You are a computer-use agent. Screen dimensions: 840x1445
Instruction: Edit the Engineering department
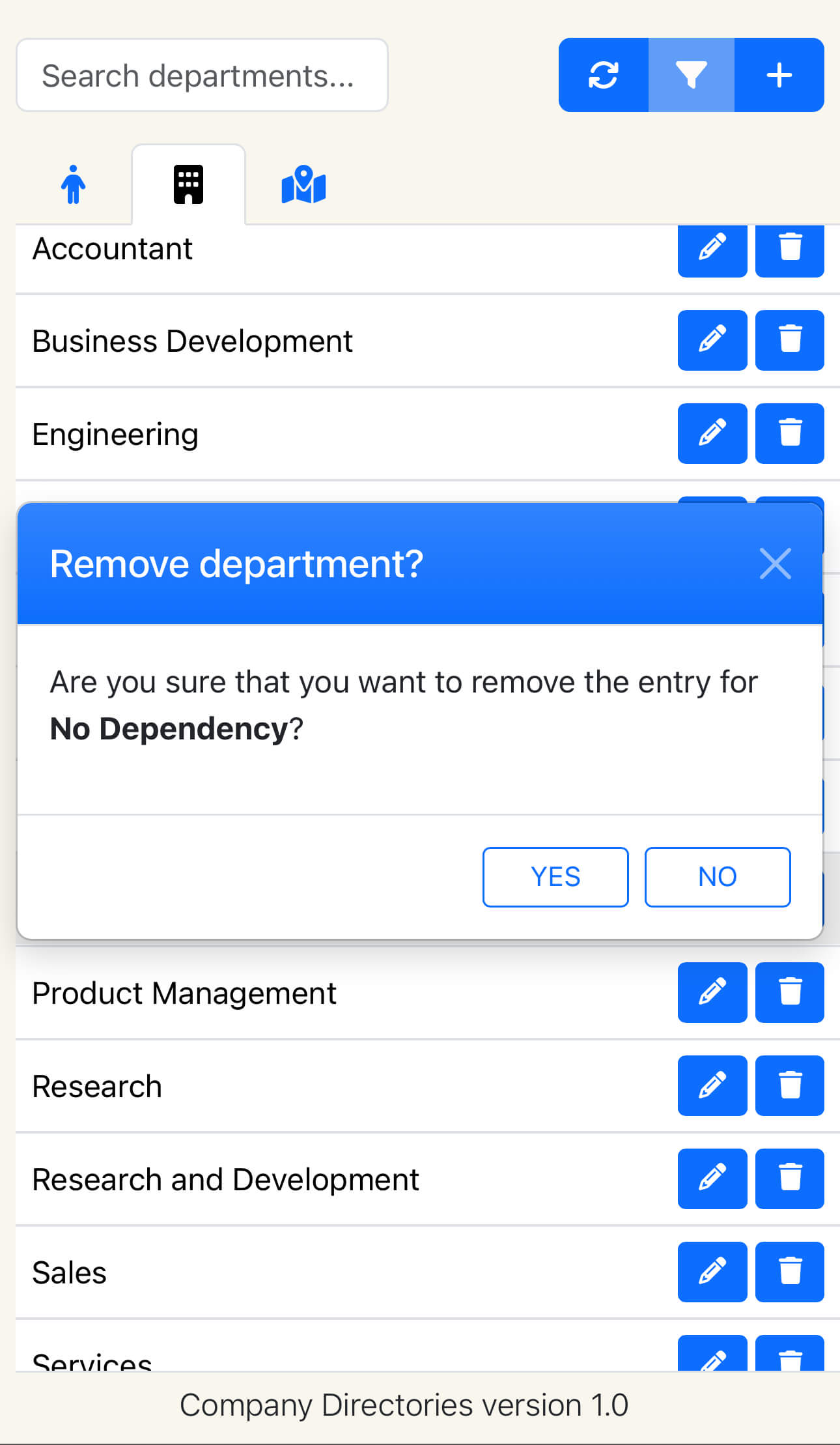[712, 433]
